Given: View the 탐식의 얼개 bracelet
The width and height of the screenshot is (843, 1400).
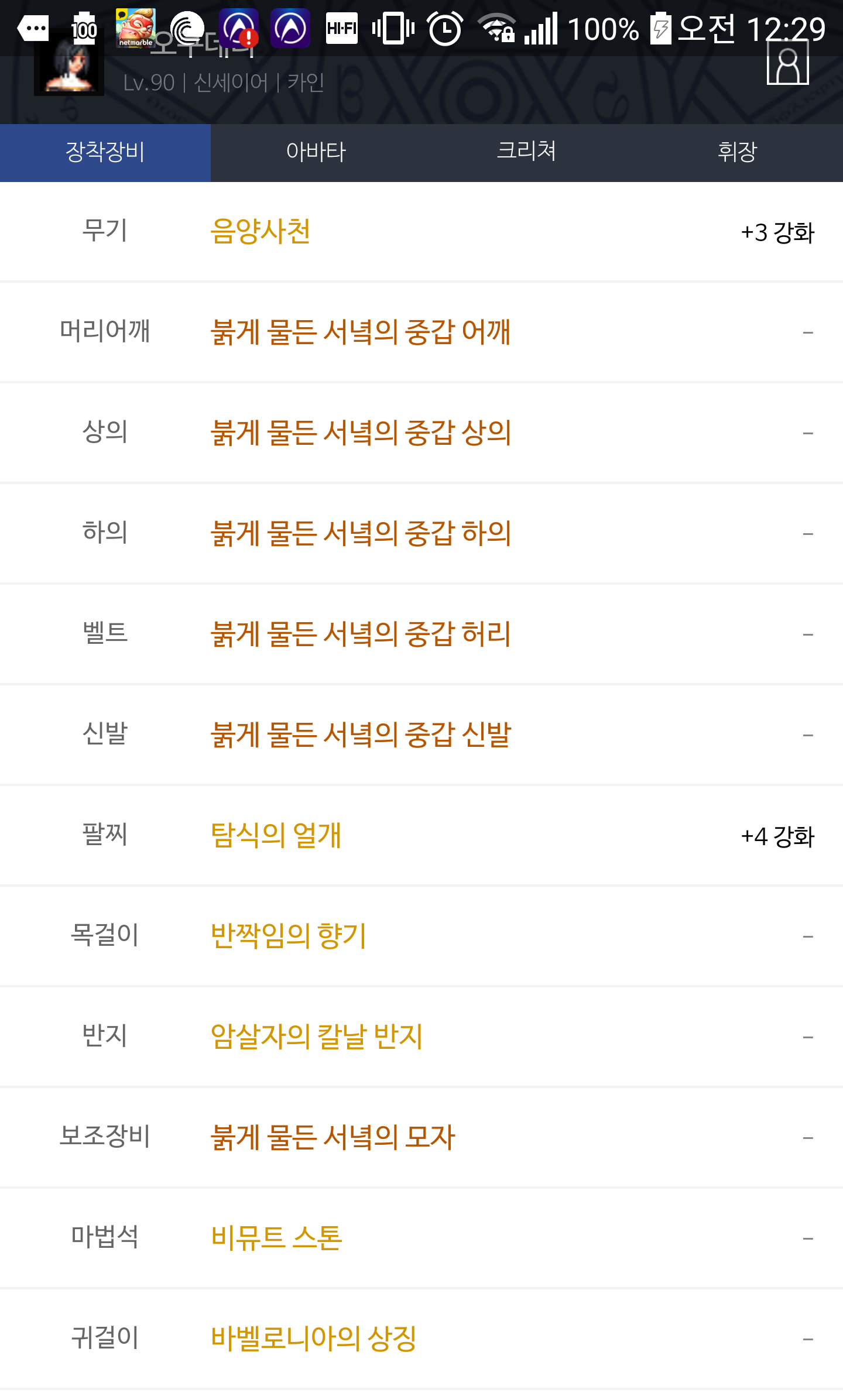Looking at the screenshot, I should [276, 836].
